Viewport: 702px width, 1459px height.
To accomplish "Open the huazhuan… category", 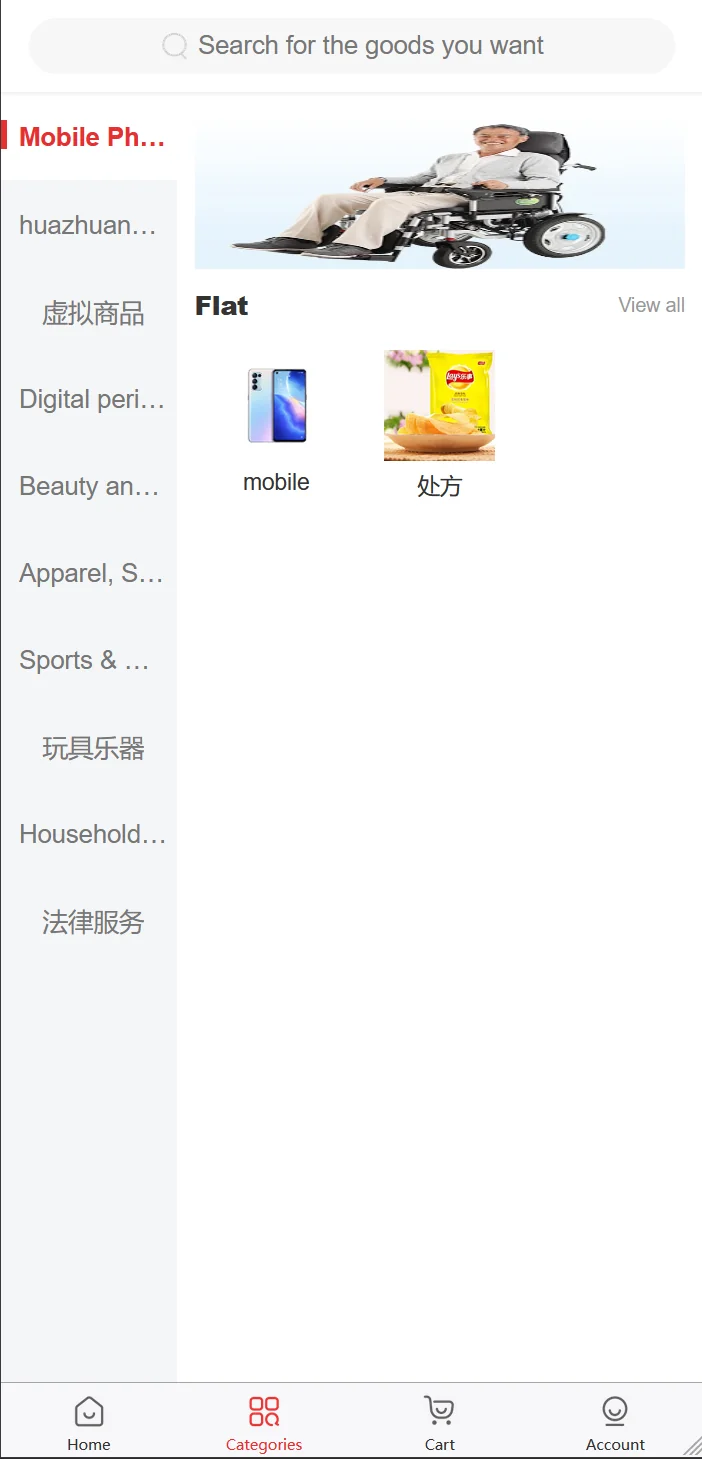I will point(89,225).
